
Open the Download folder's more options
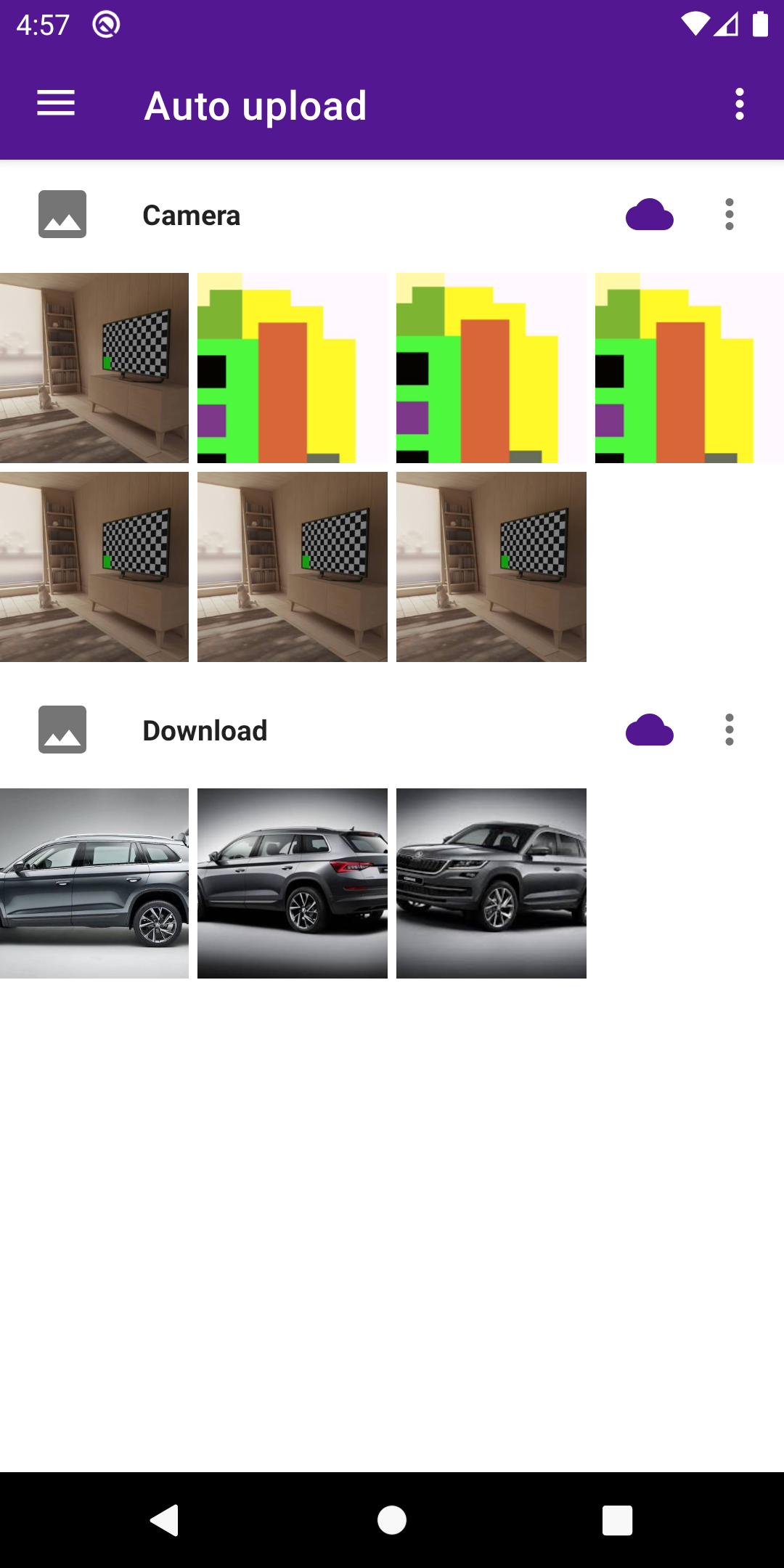(729, 730)
